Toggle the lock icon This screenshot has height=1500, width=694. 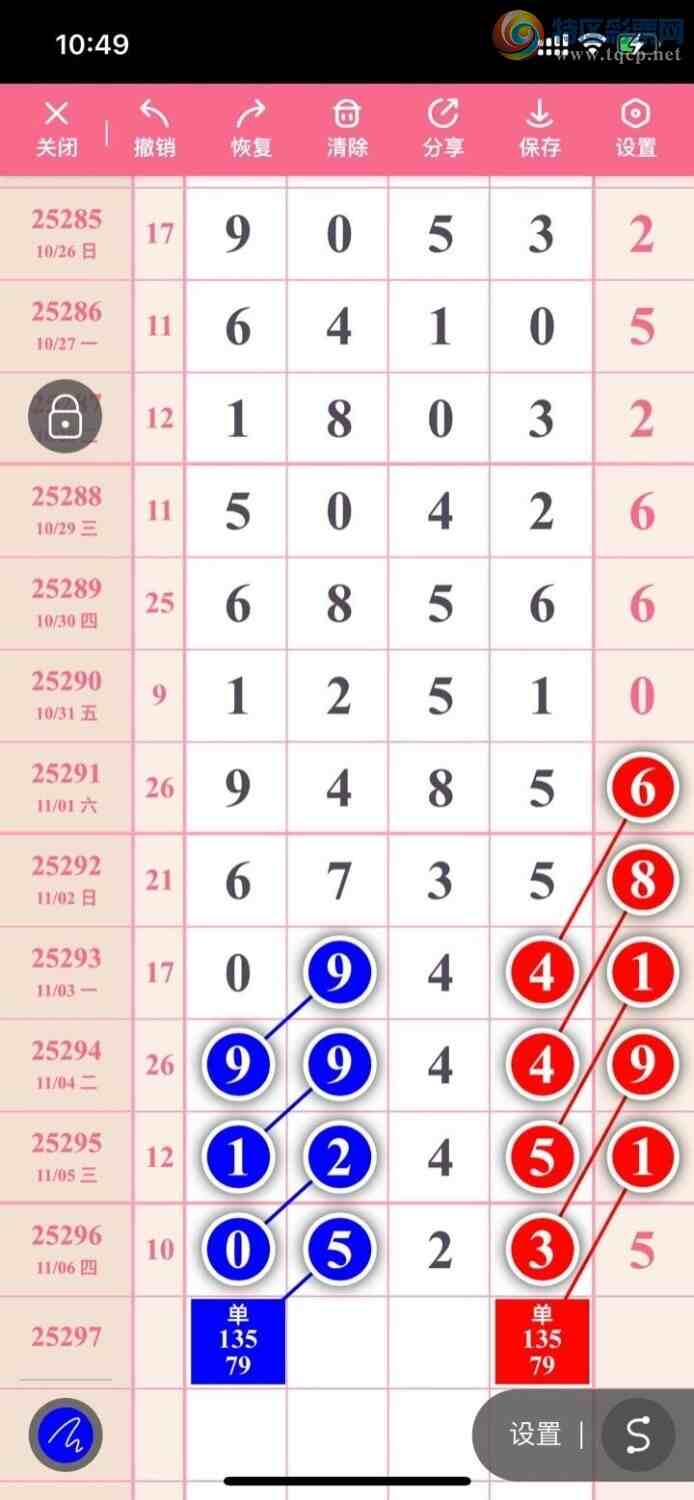point(65,417)
